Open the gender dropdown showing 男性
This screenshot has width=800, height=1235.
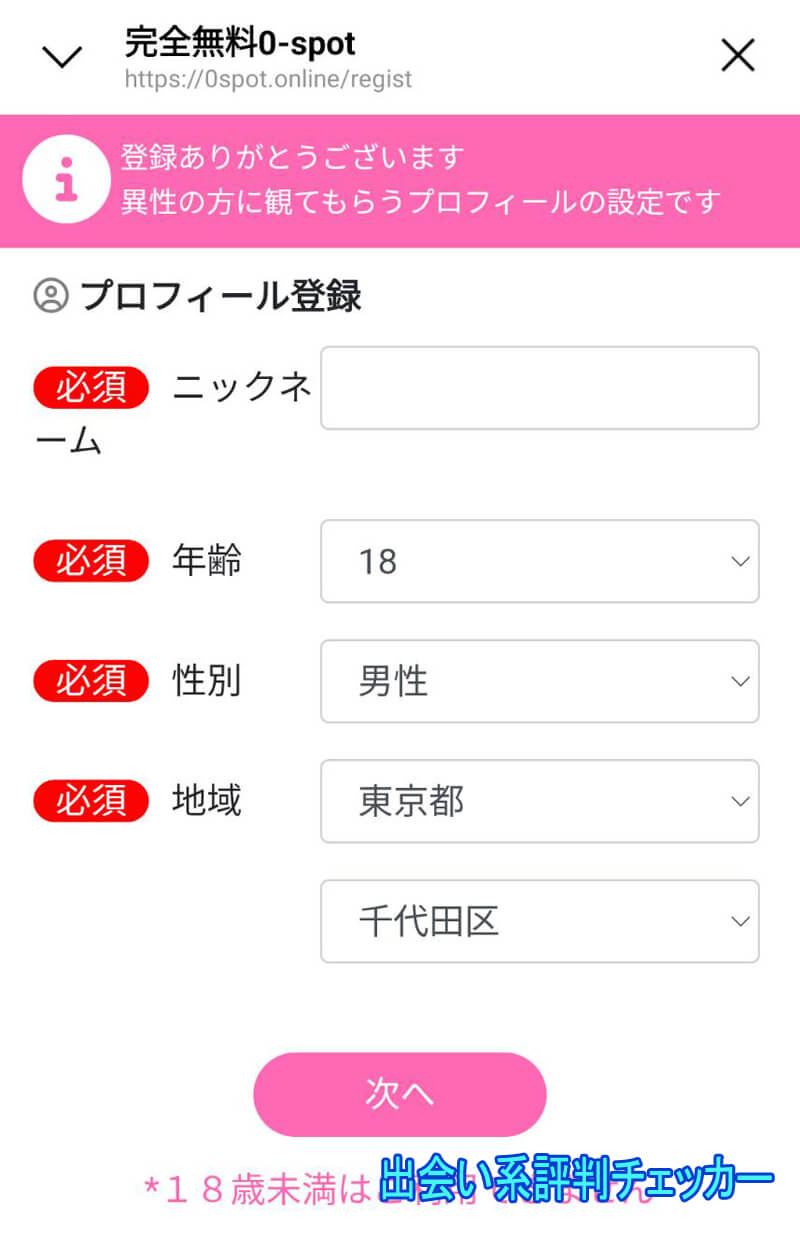539,681
